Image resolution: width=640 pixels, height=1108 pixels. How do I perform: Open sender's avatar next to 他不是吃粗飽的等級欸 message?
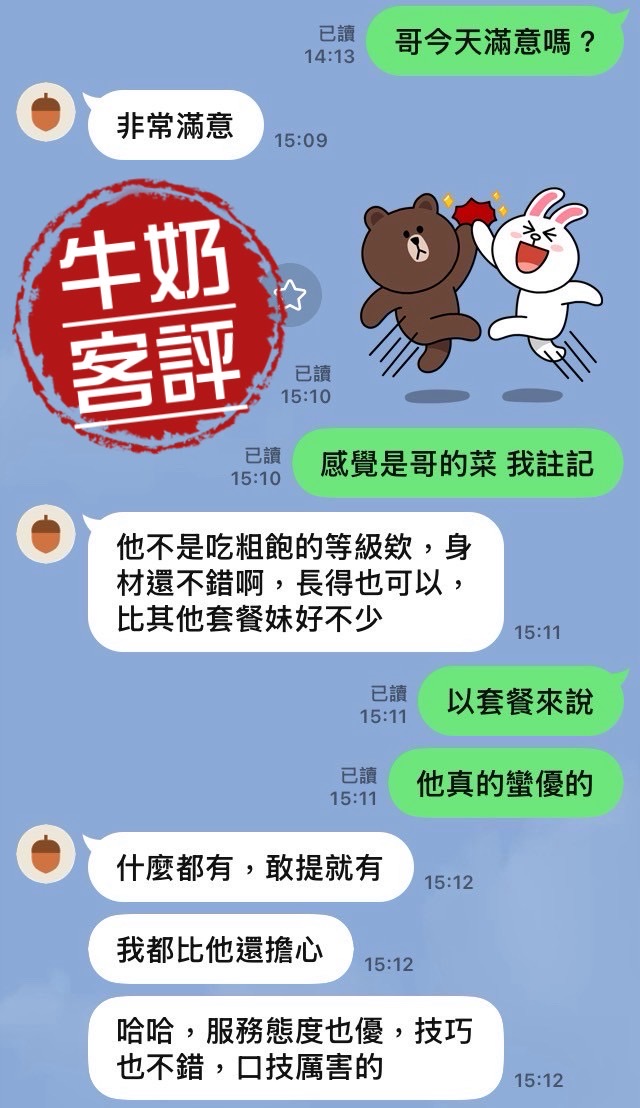pyautogui.click(x=46, y=534)
